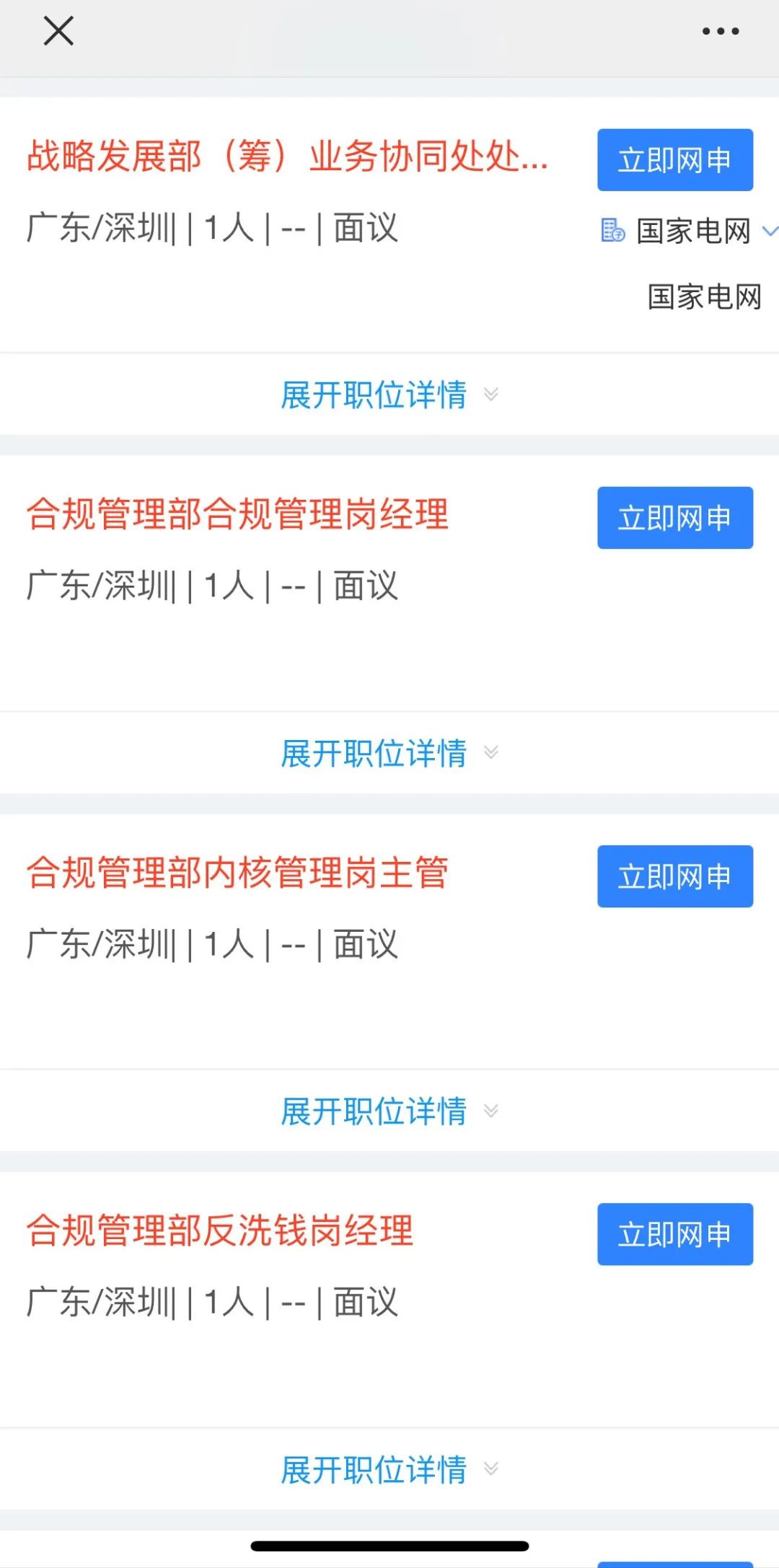Tap the chevron icon after first 展开职位详情
Screen dimensions: 779x1568
[490, 395]
